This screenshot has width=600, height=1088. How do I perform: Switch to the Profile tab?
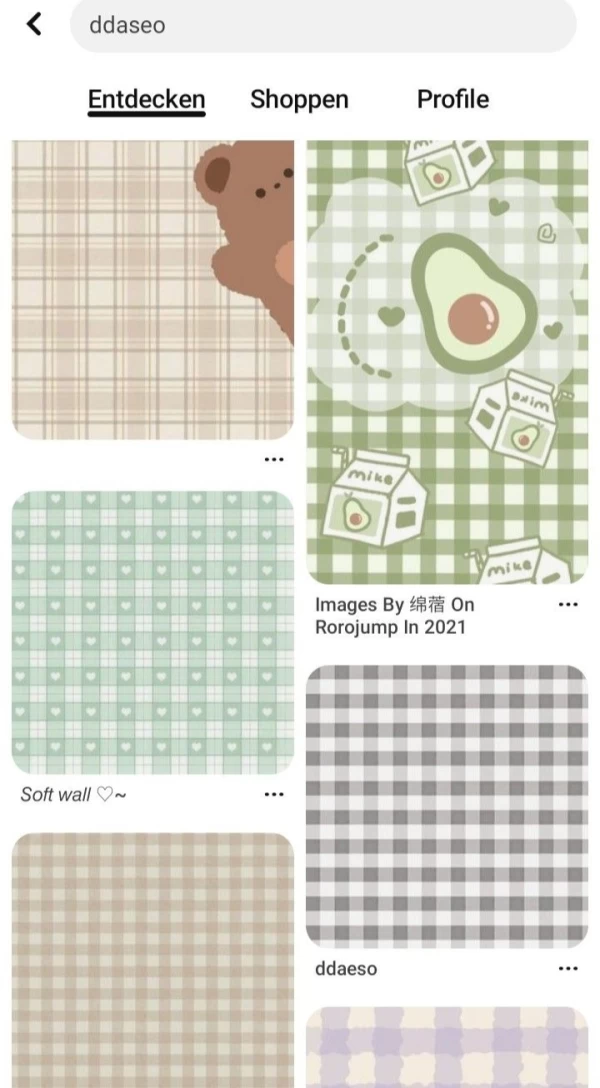point(453,99)
